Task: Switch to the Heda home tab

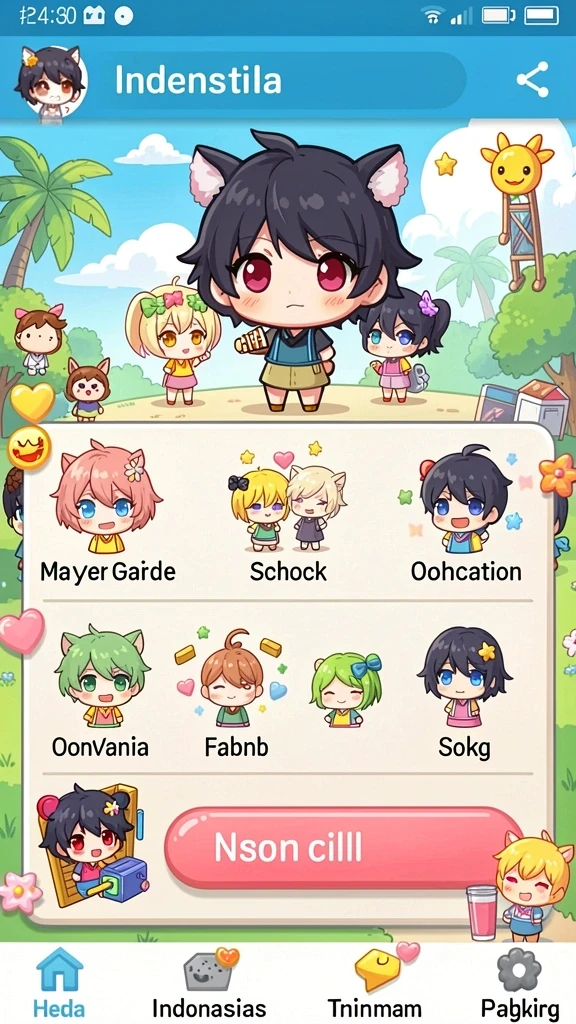Action: tap(60, 982)
